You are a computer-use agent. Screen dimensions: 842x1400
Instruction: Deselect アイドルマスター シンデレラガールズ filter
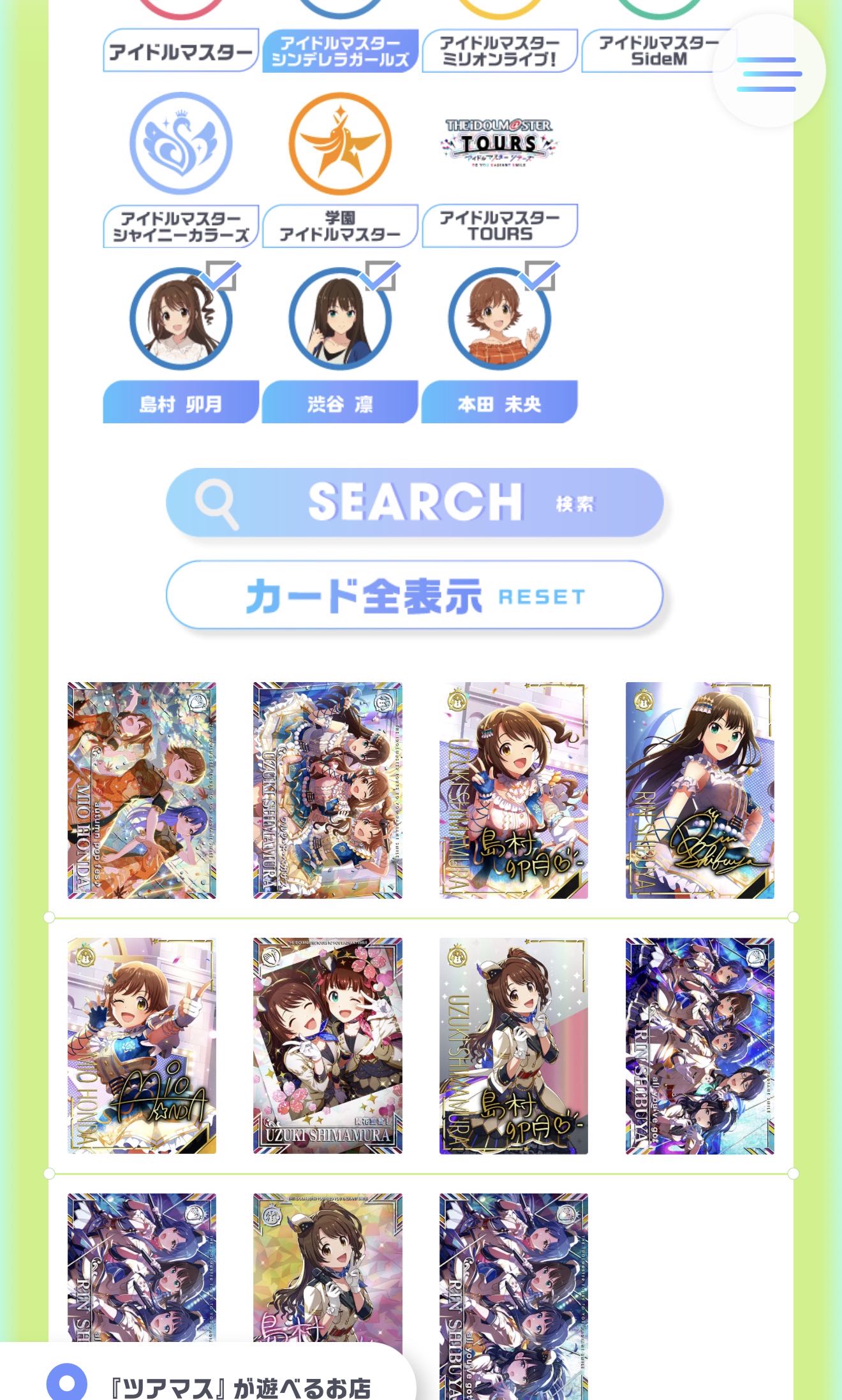pos(340,50)
